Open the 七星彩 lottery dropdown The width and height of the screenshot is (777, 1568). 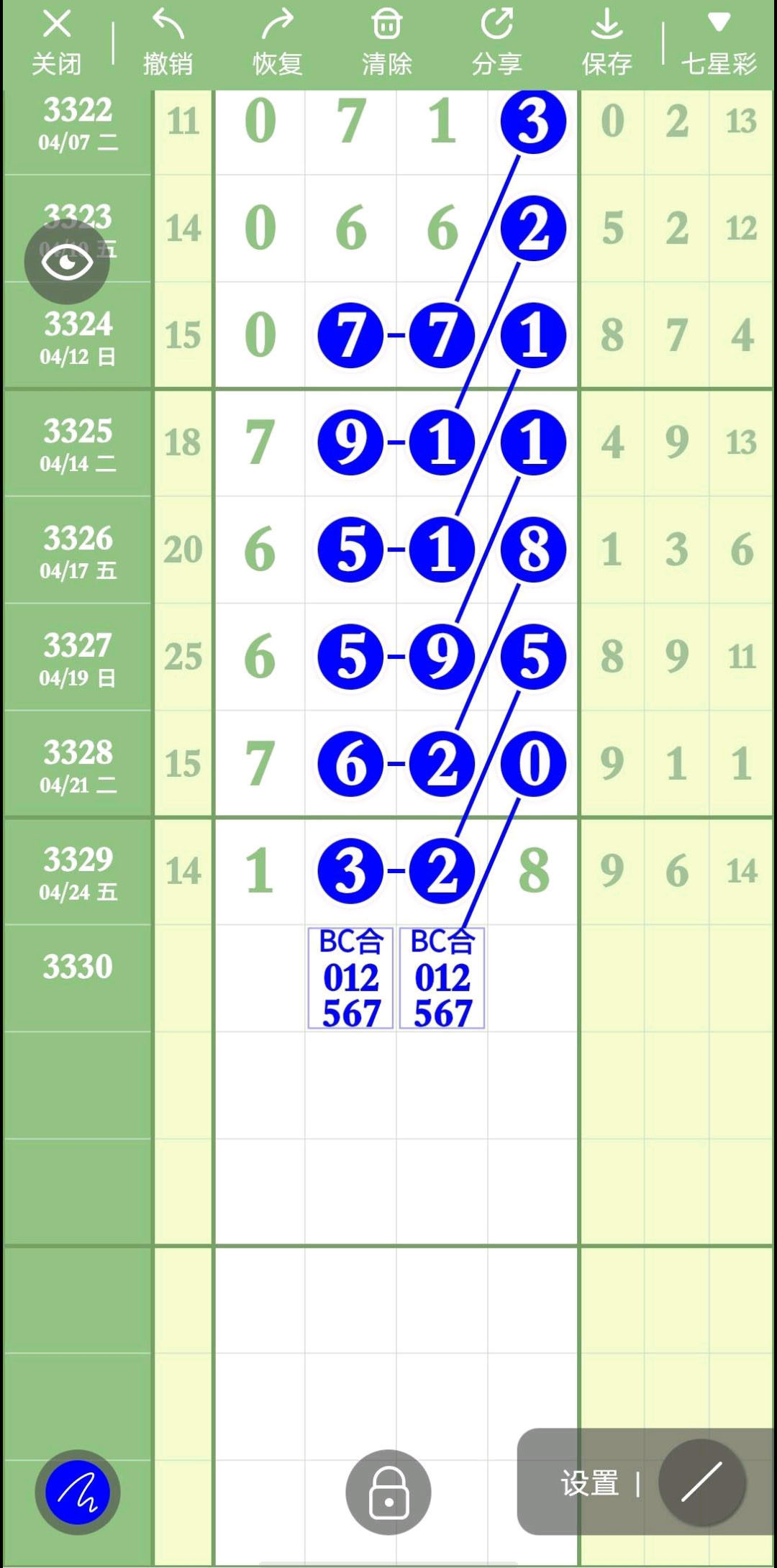coord(718,43)
